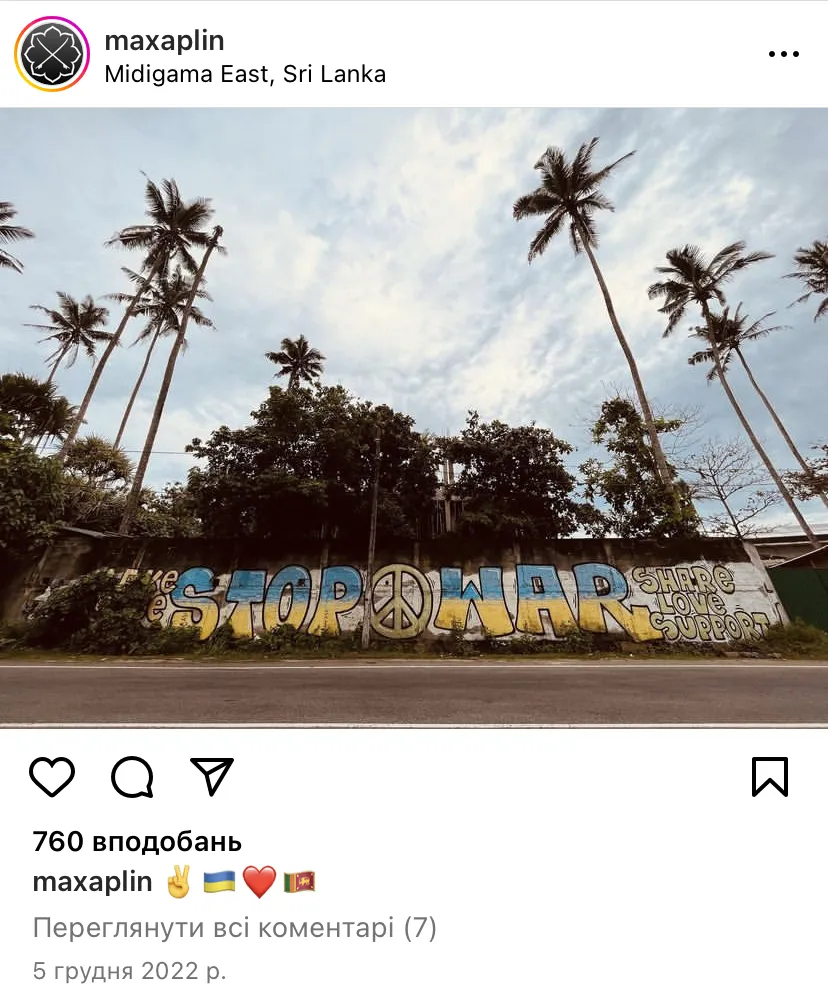
Task: Click the 760 вподобань likes count
Action: pyautogui.click(x=138, y=842)
